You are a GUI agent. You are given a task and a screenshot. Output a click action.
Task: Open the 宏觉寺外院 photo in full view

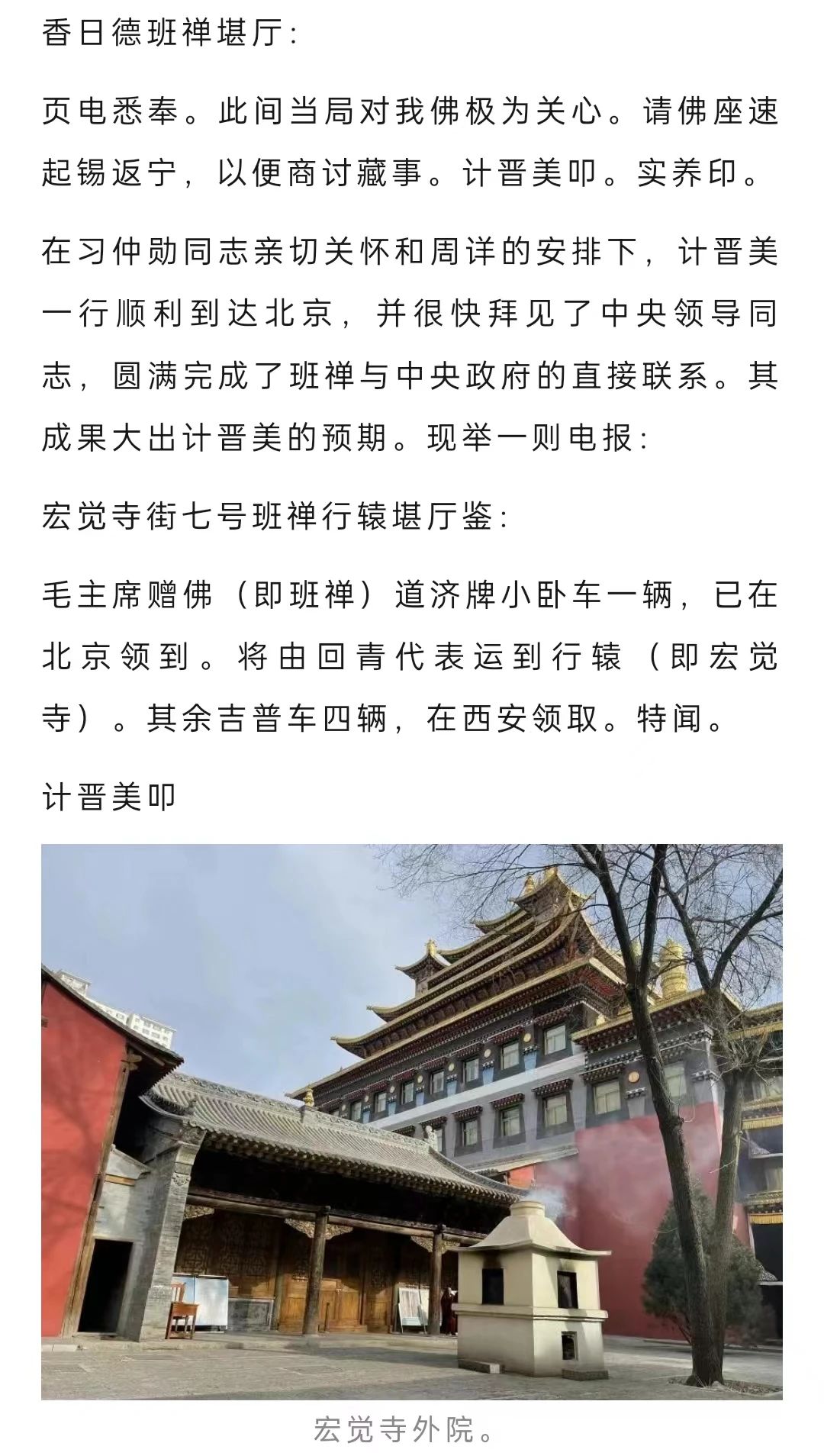tap(412, 1121)
